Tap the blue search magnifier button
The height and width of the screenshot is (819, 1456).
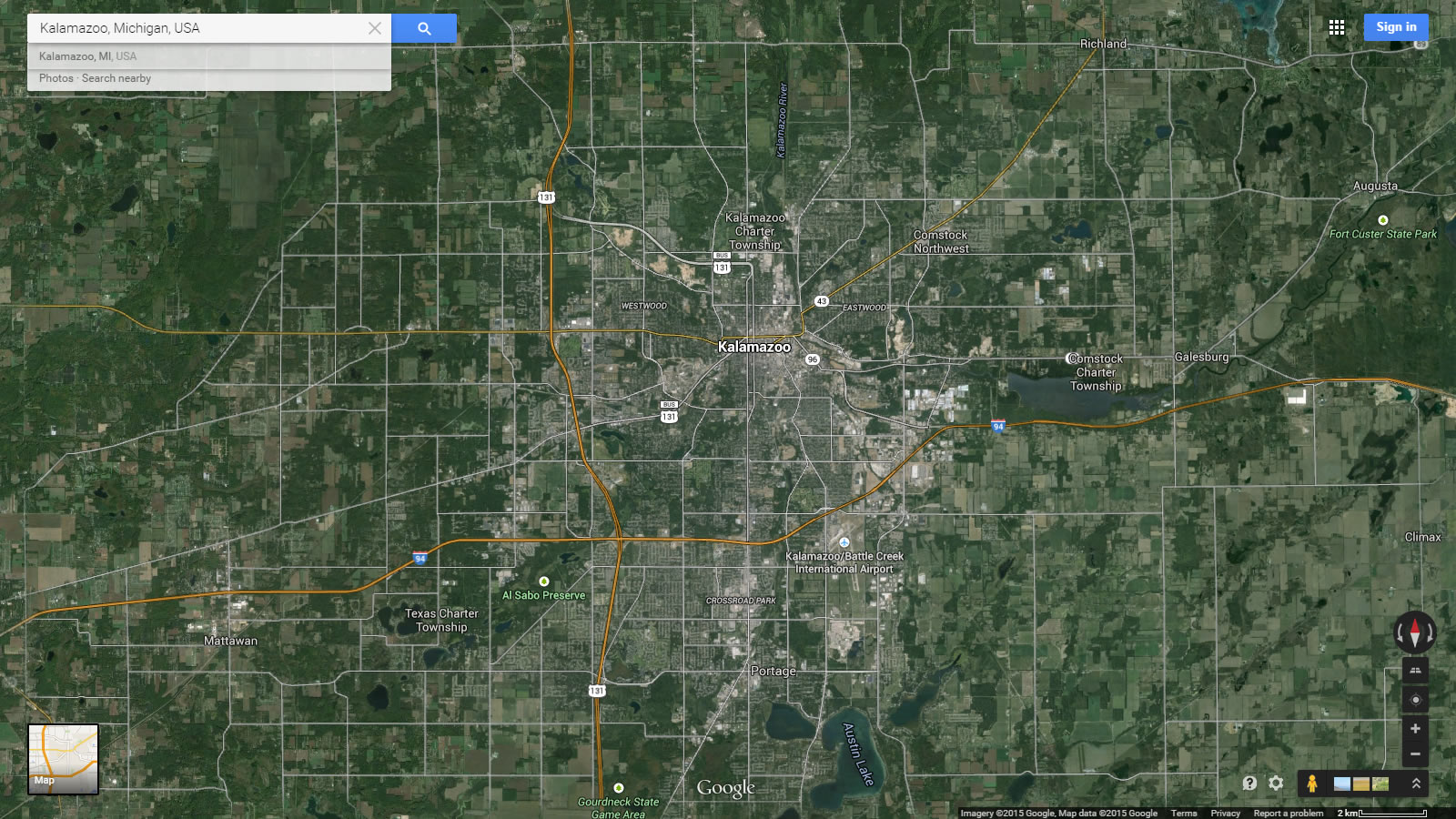pyautogui.click(x=424, y=28)
